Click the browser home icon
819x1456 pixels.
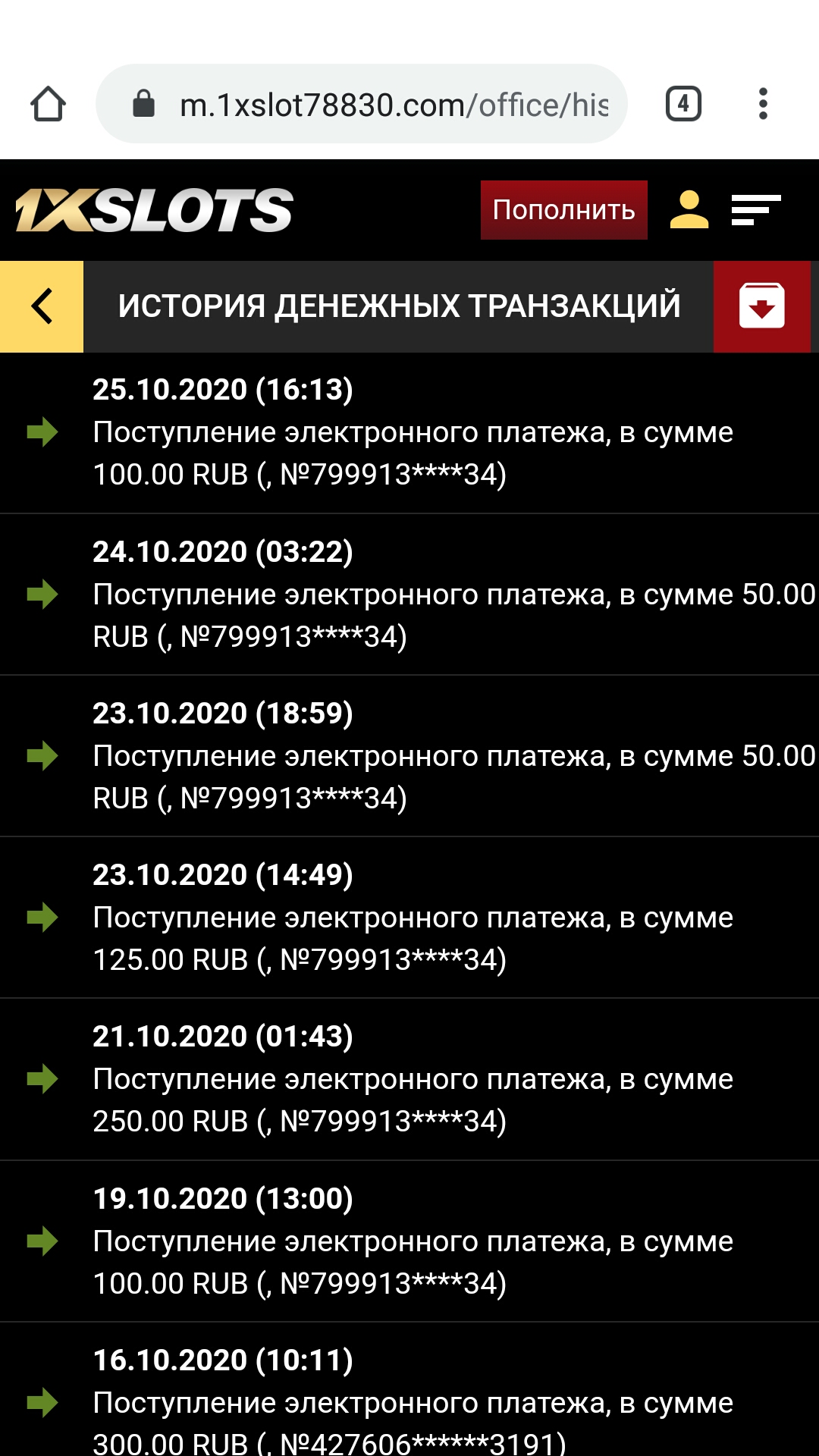(x=49, y=105)
